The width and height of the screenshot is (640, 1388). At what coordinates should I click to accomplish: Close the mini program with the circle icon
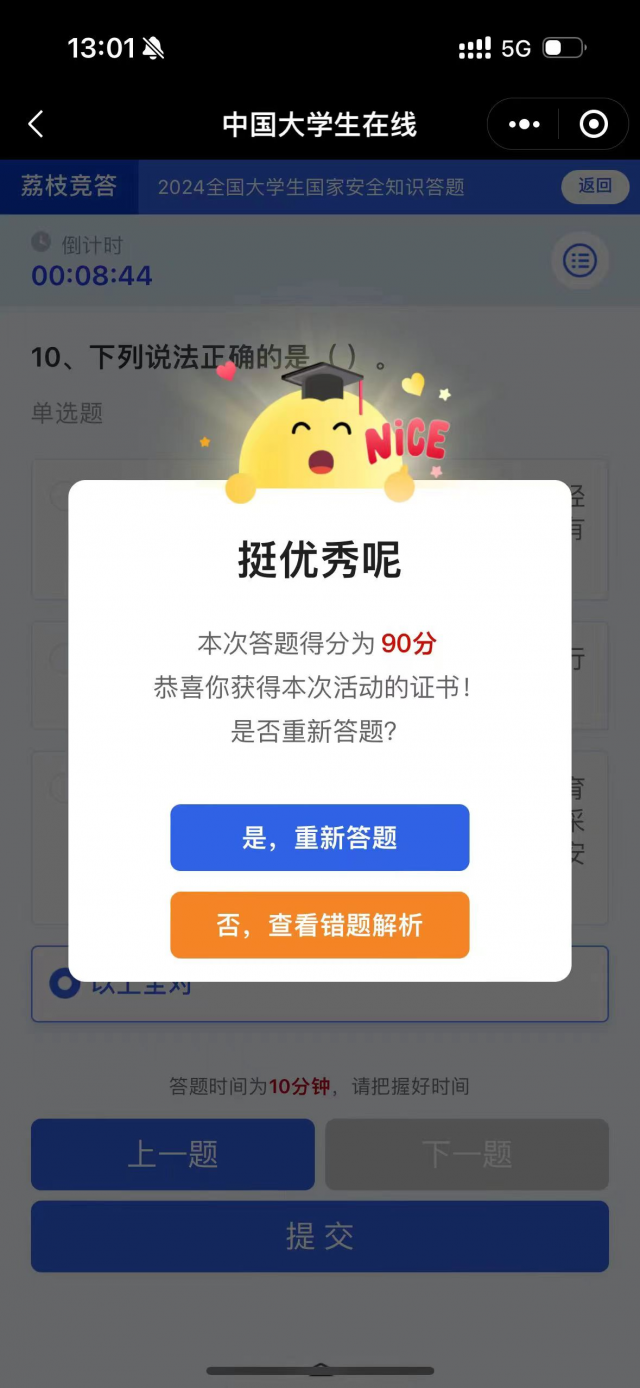[x=594, y=124]
